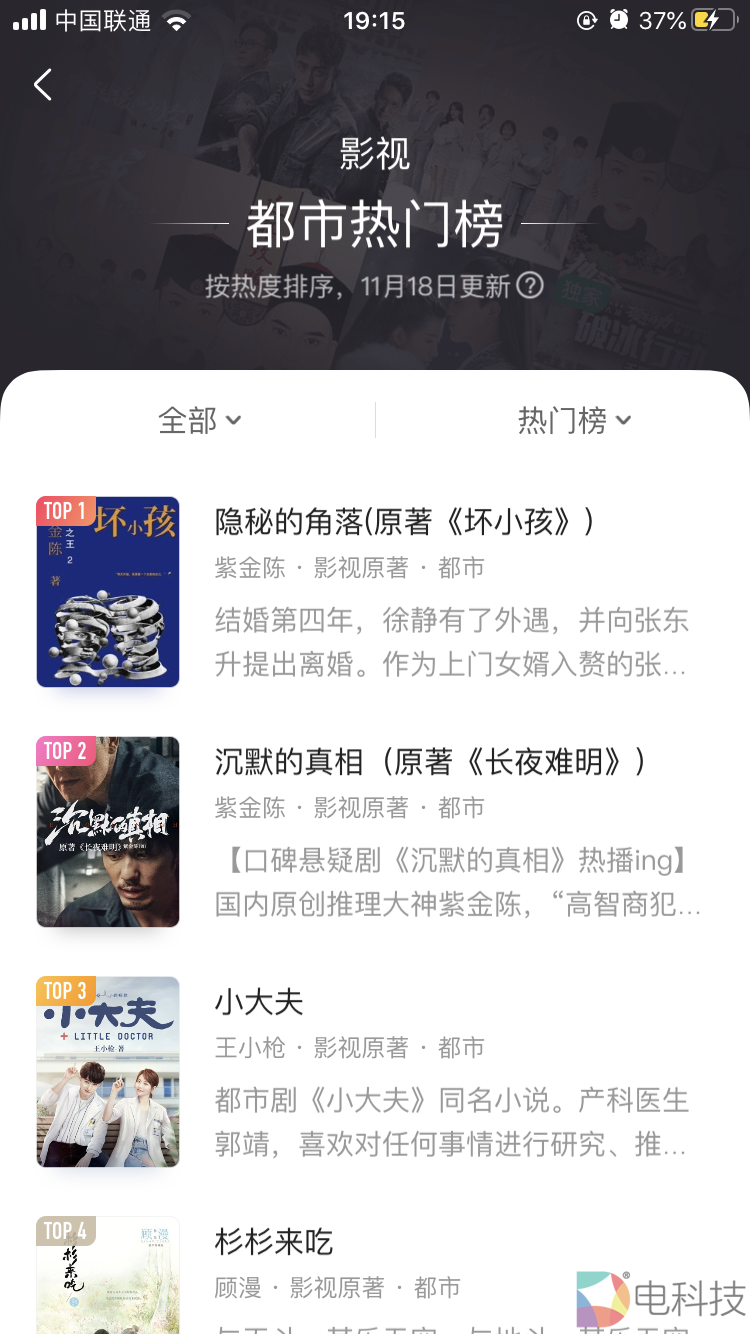Expand the 热门榜 ranking dropdown
The image size is (750, 1334).
click(574, 421)
